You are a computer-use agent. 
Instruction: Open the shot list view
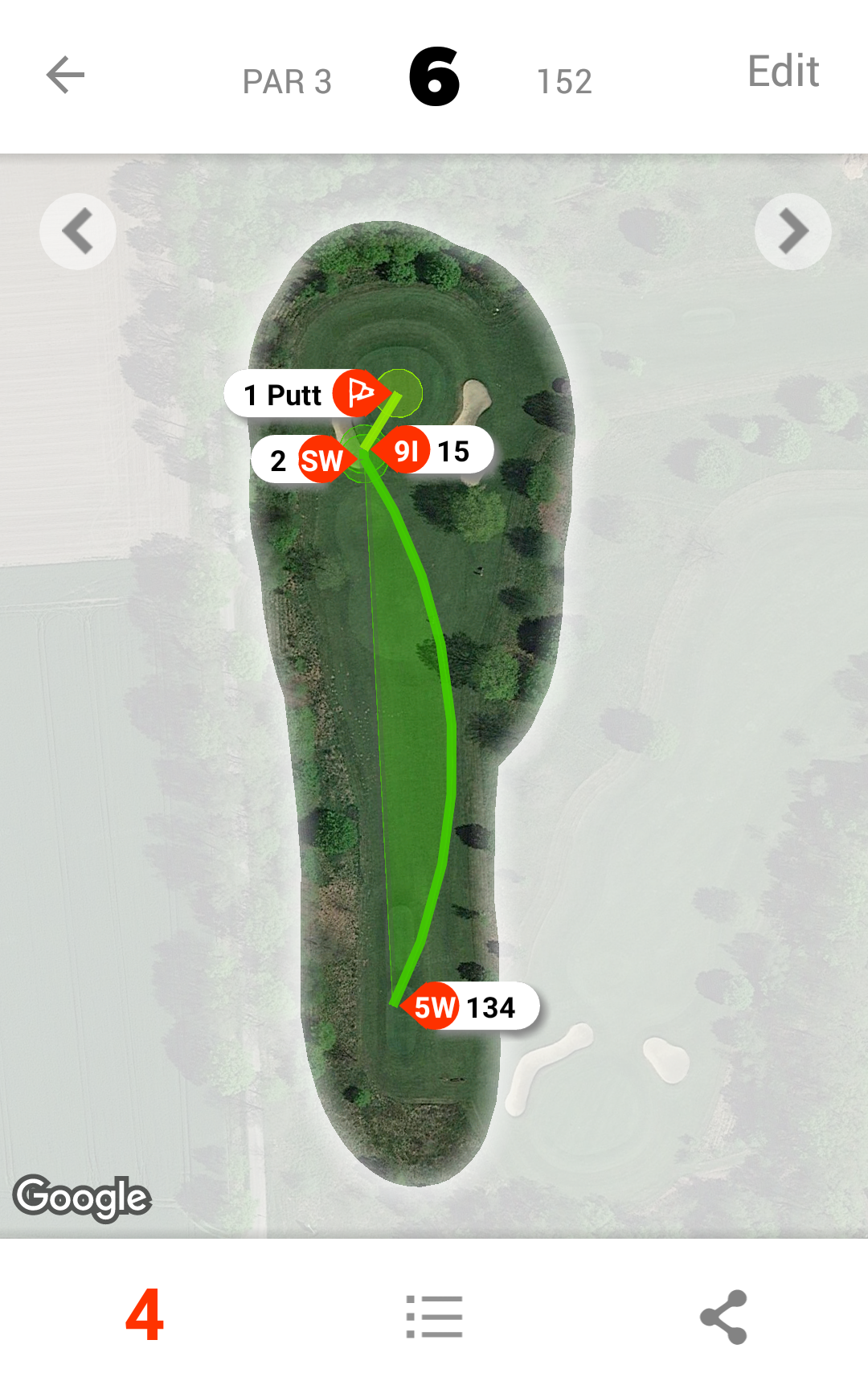coord(434,1317)
